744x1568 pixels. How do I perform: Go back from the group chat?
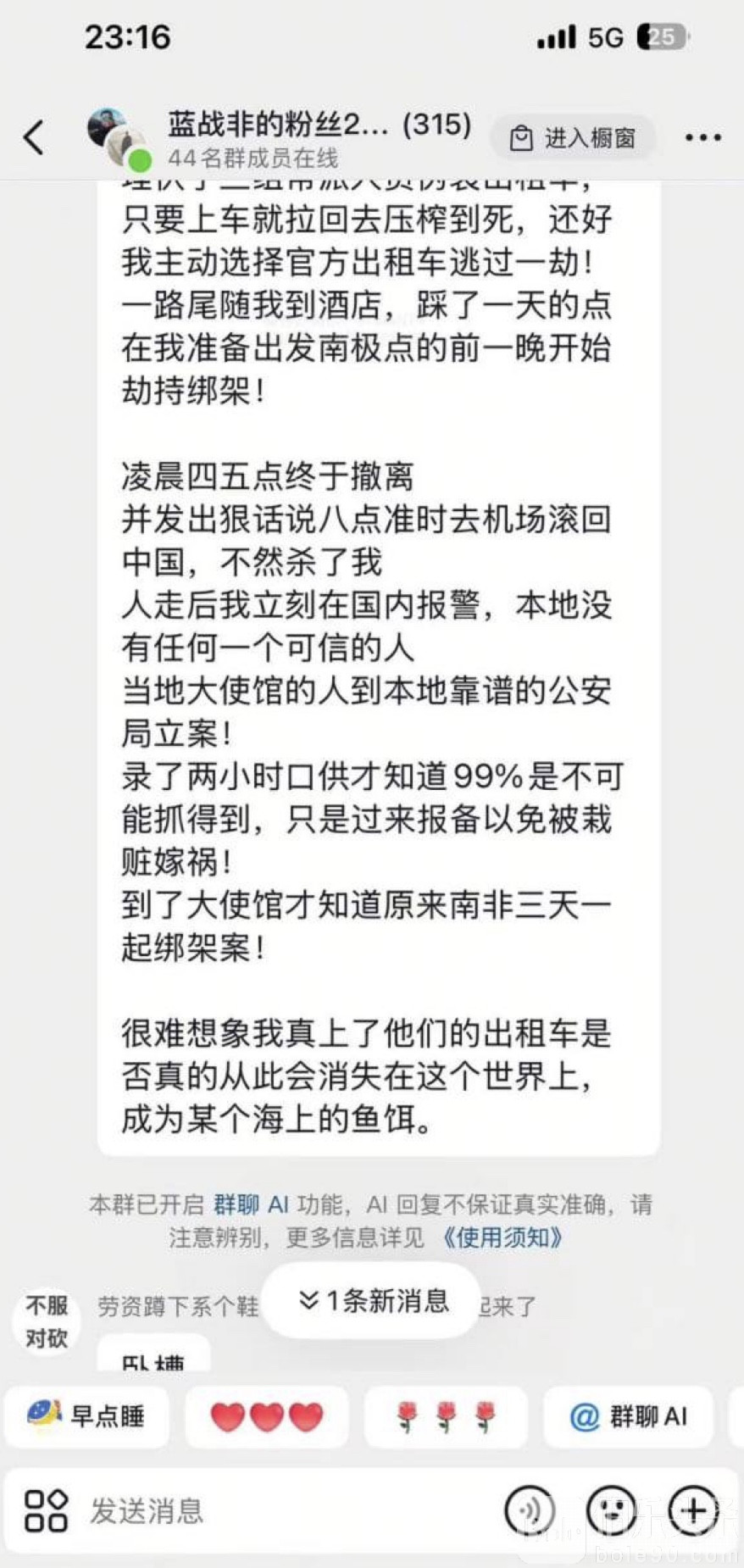point(34,137)
